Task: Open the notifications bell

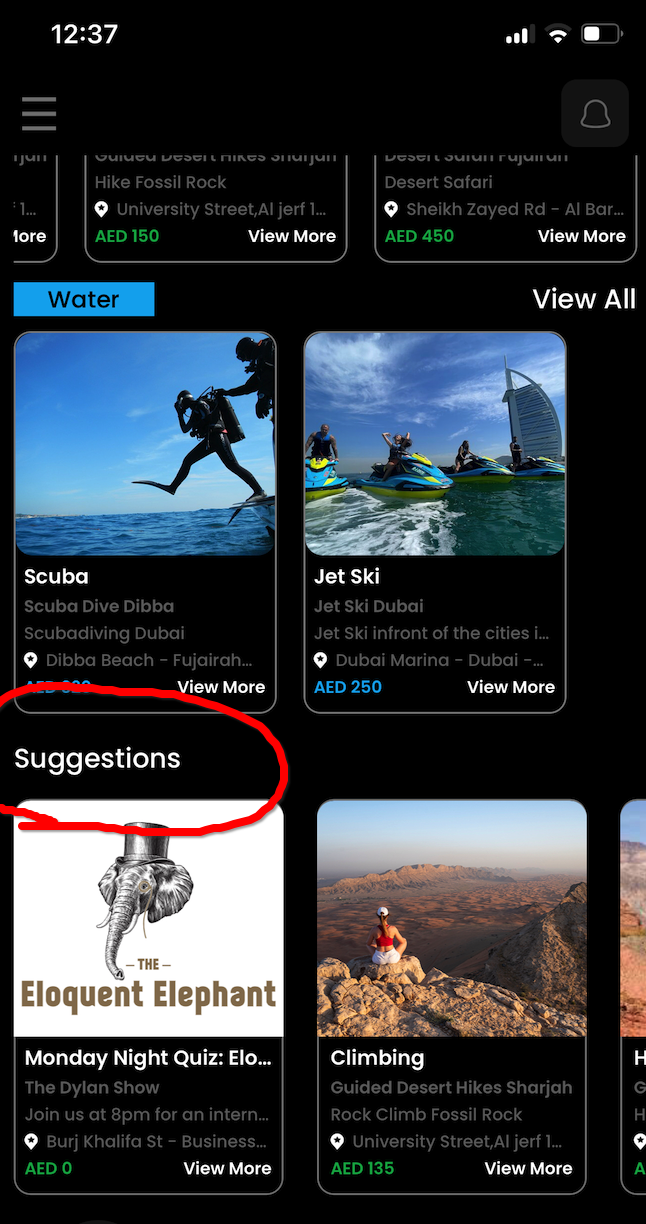Action: [x=595, y=114]
